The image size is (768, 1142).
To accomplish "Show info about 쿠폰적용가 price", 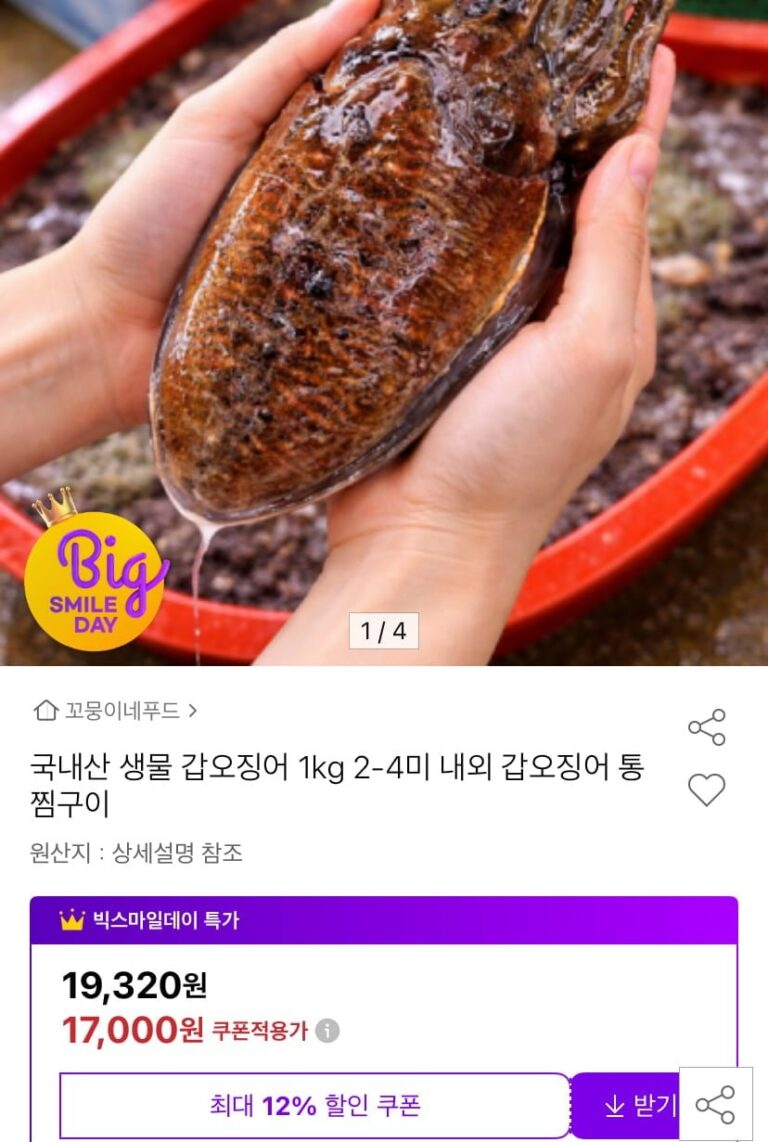I will pyautogui.click(x=328, y=1031).
